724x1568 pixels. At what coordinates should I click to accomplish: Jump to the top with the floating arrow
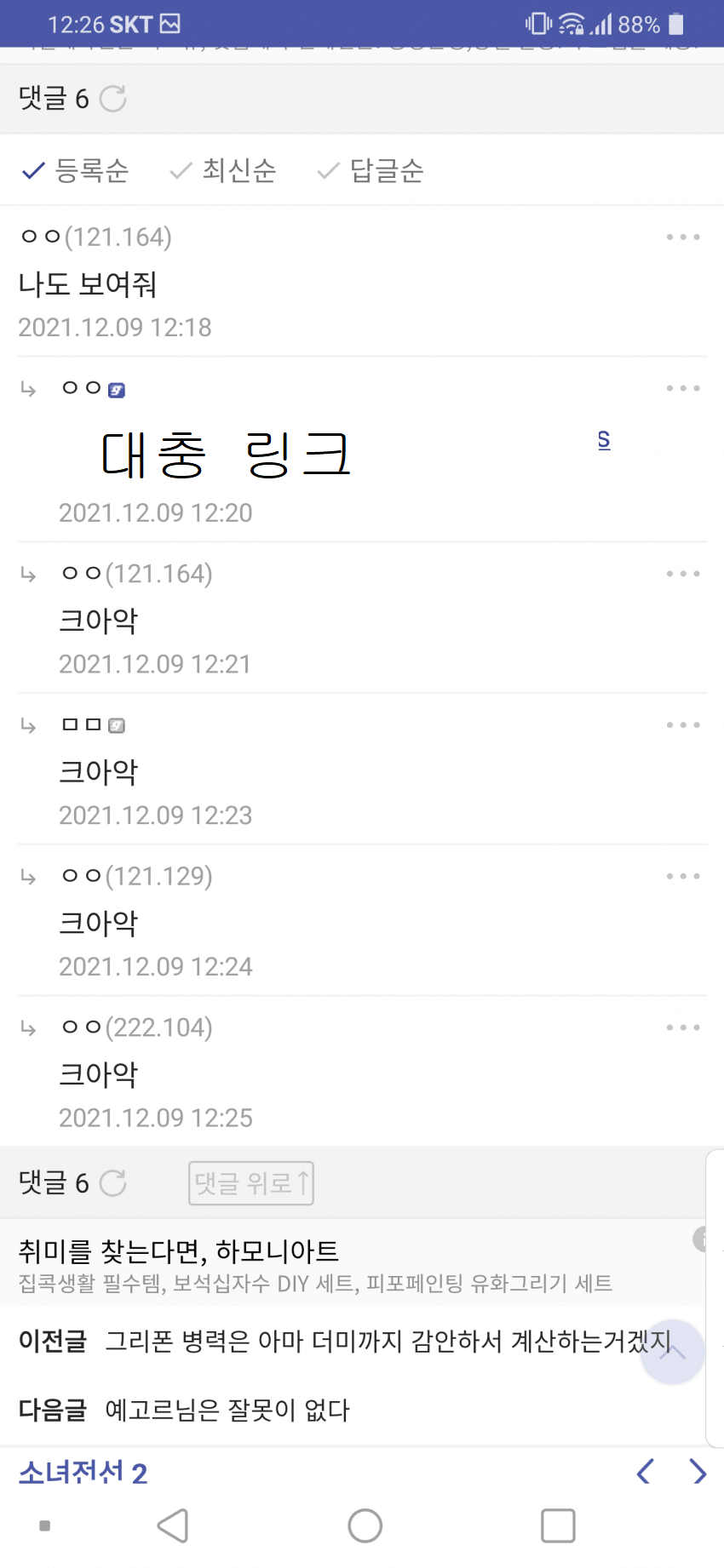672,1352
